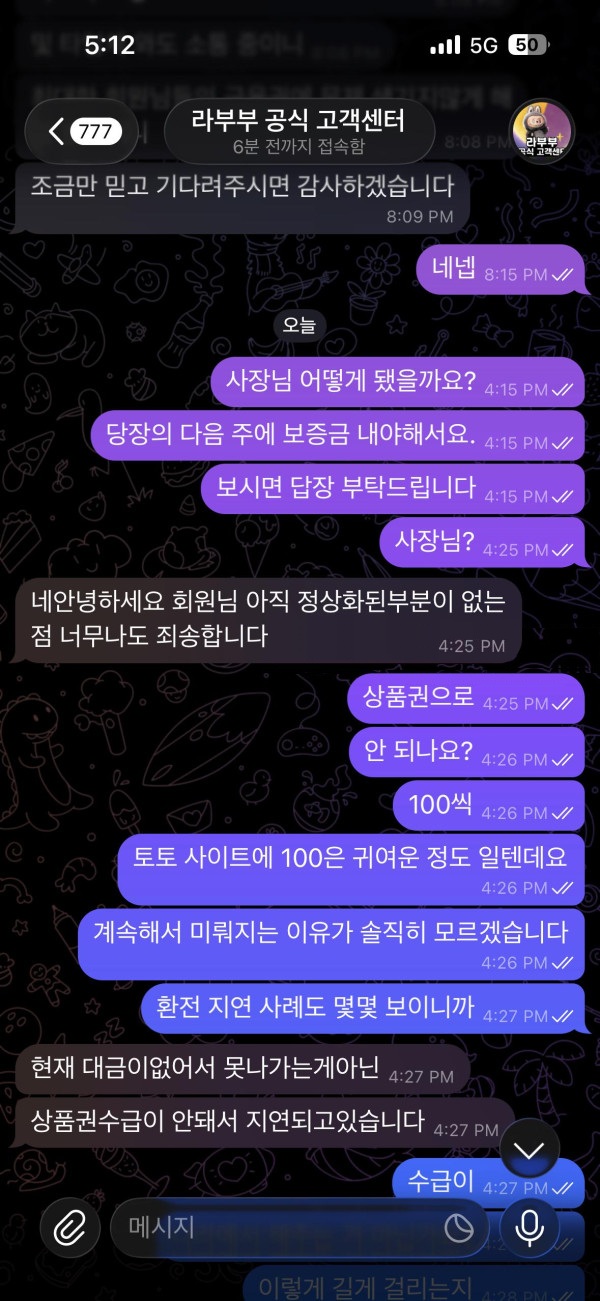600x1301 pixels.
Task: Jump to the latest messages
Action: (x=528, y=1150)
